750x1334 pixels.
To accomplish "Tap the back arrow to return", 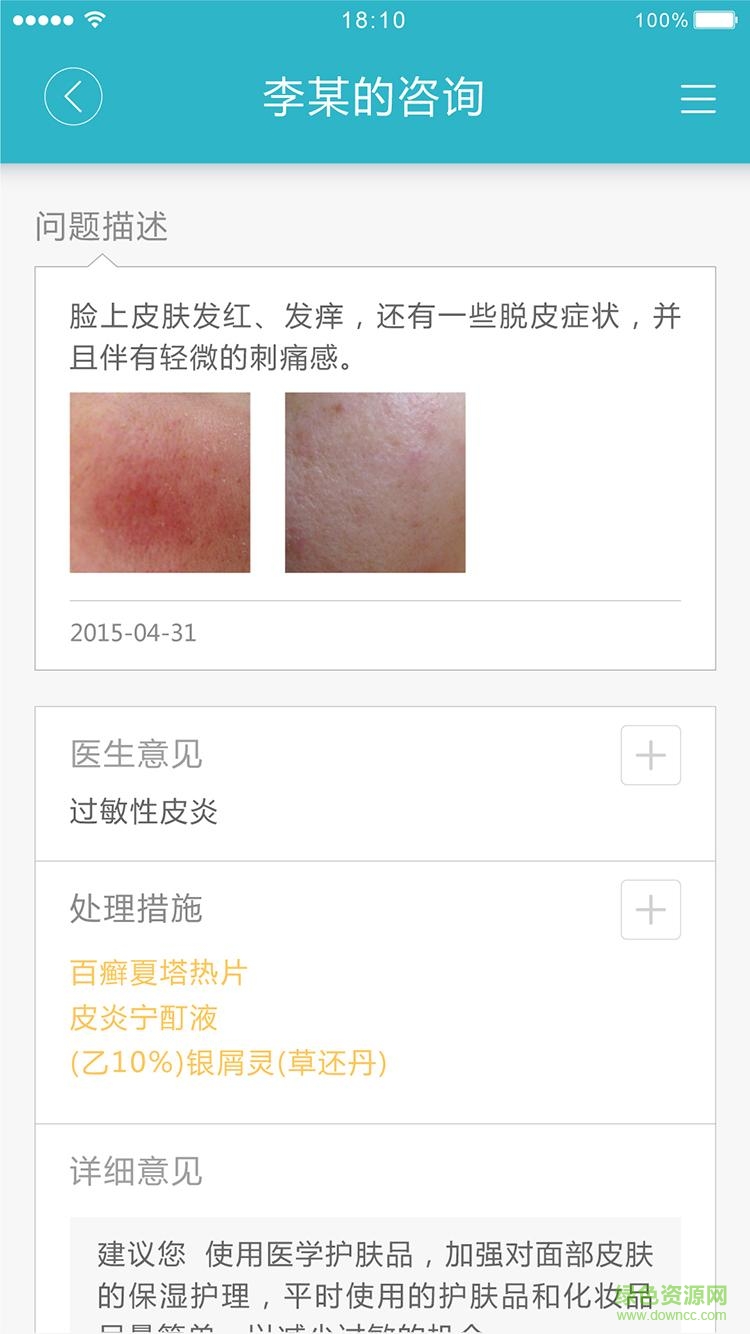I will 73,97.
